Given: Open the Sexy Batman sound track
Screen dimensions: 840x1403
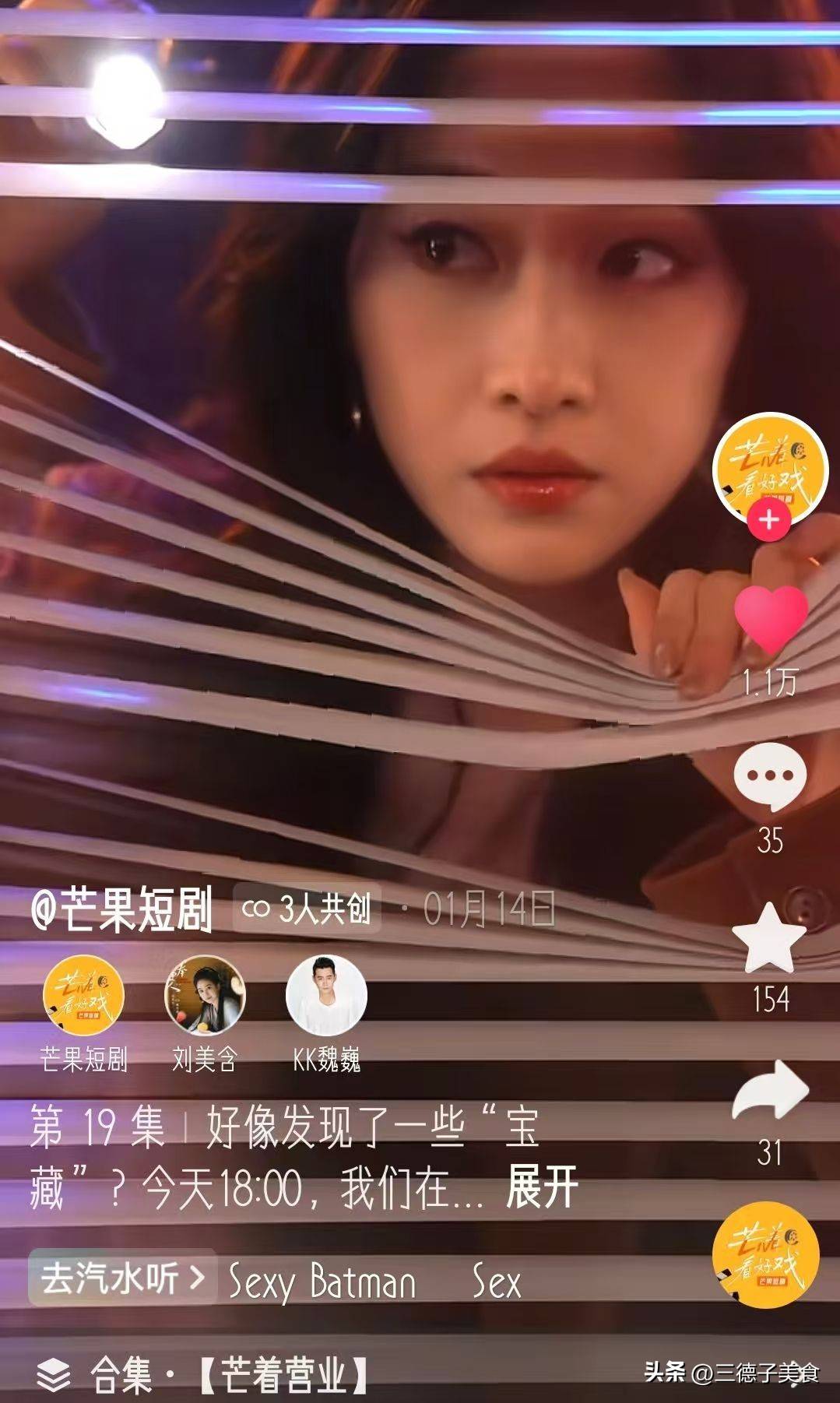Looking at the screenshot, I should (322, 1281).
